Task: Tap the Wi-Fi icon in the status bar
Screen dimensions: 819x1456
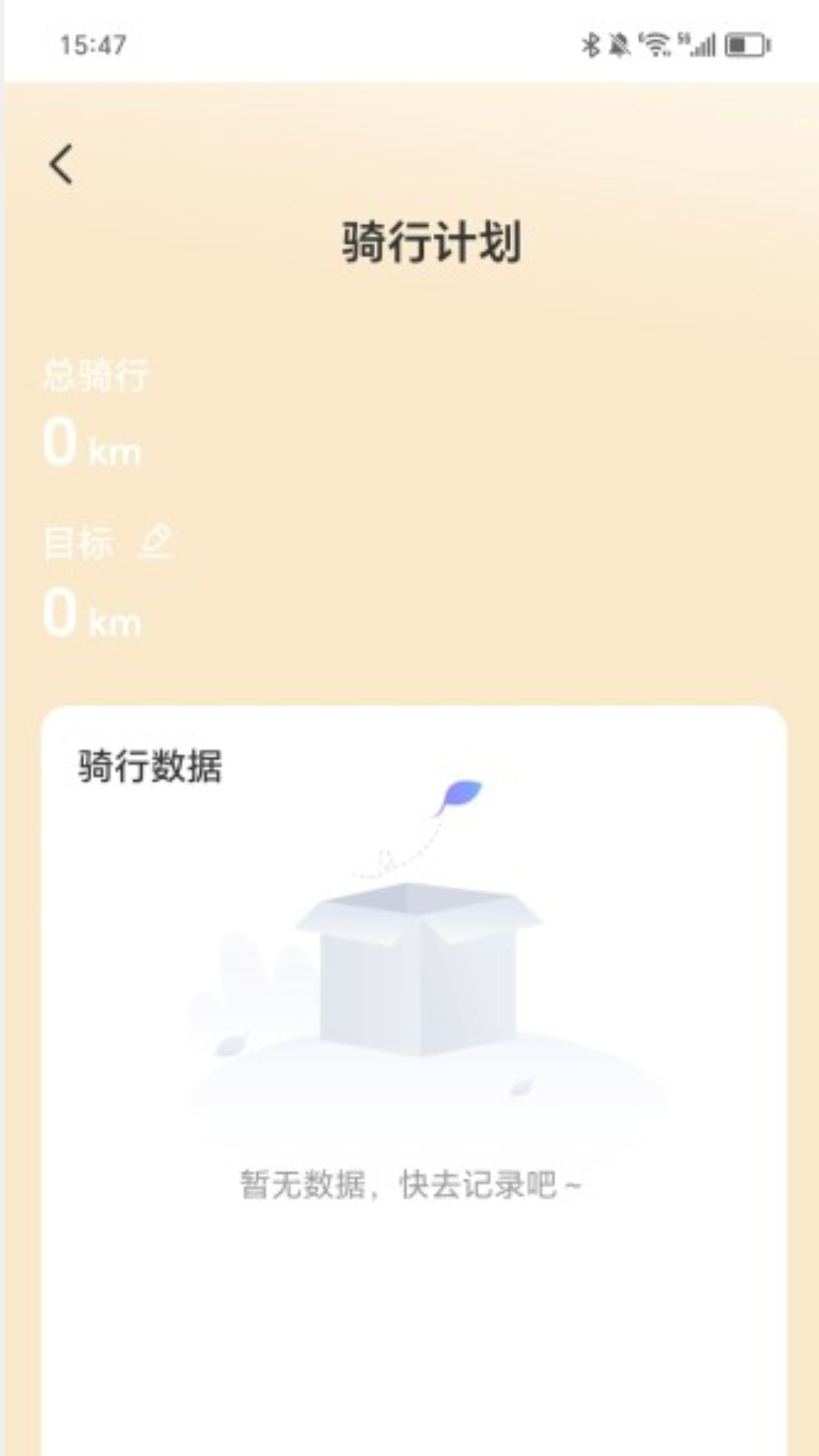Action: tap(654, 43)
